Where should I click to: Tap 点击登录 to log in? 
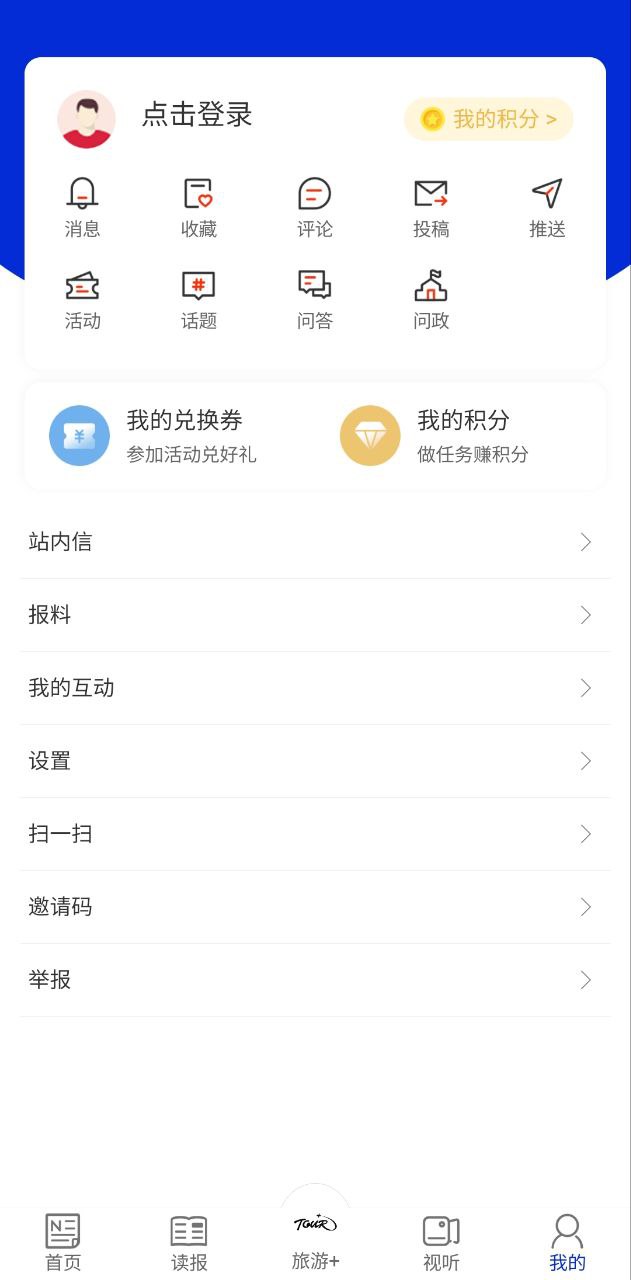click(x=196, y=115)
